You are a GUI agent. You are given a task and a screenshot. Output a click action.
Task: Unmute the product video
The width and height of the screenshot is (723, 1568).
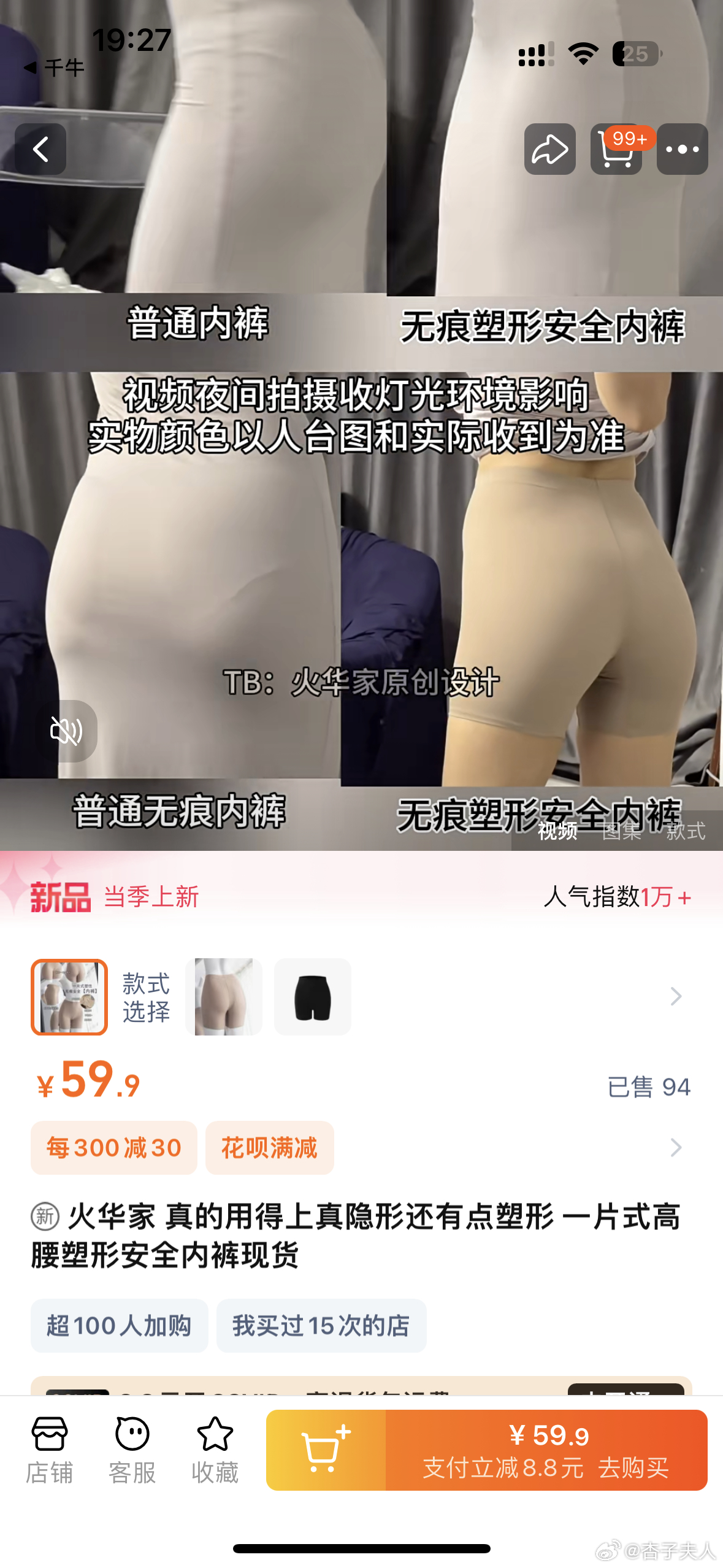point(66,731)
